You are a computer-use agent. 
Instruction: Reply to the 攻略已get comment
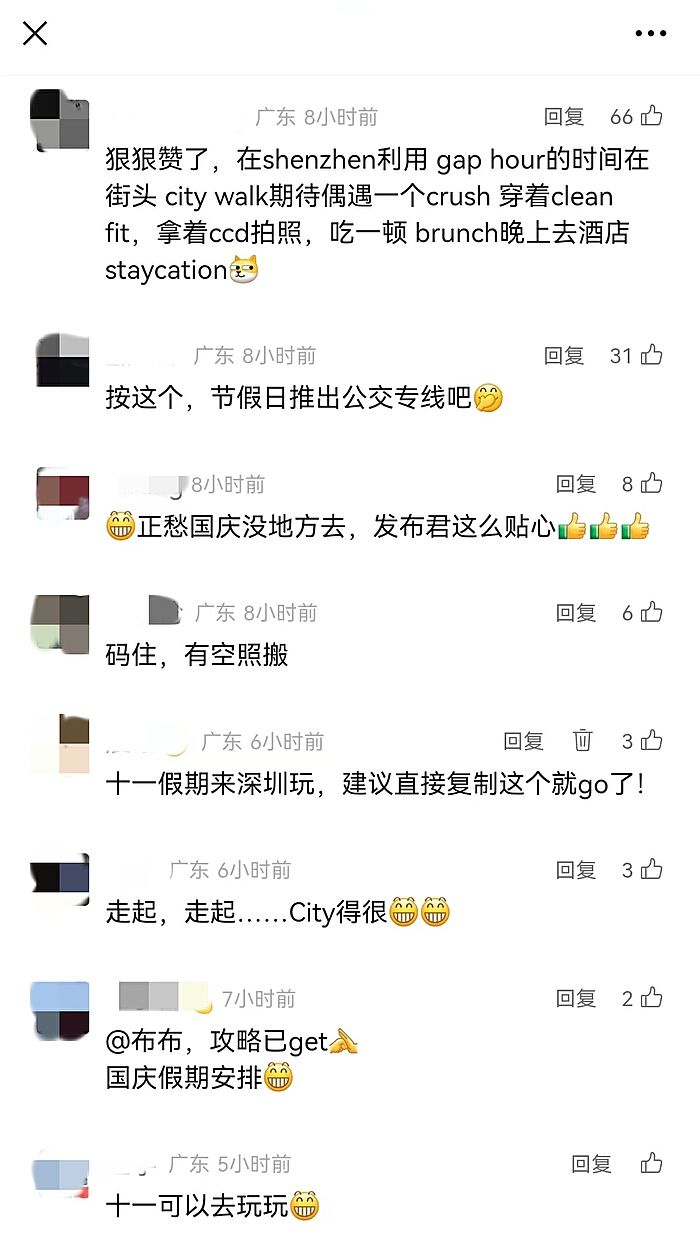tap(576, 998)
